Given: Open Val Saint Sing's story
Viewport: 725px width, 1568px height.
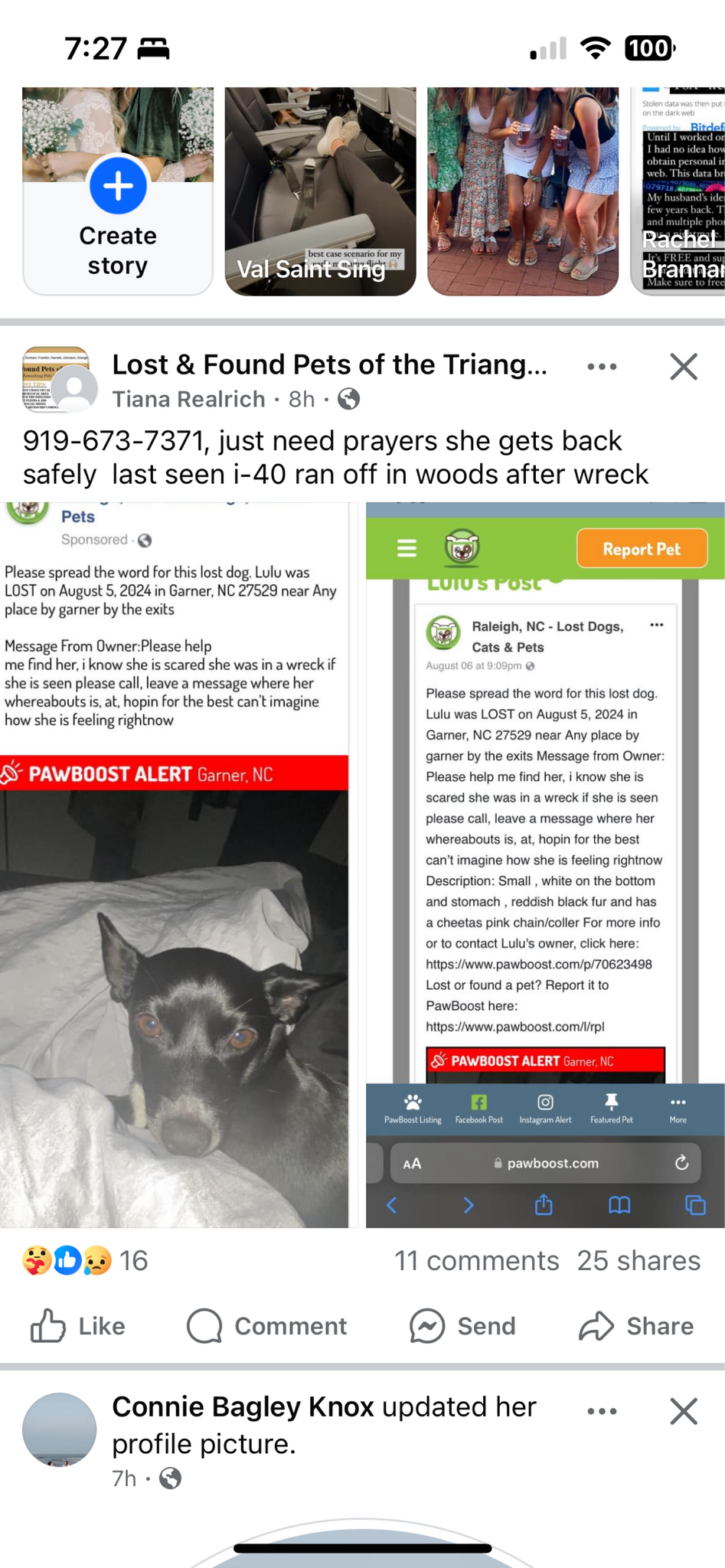Looking at the screenshot, I should [x=320, y=191].
